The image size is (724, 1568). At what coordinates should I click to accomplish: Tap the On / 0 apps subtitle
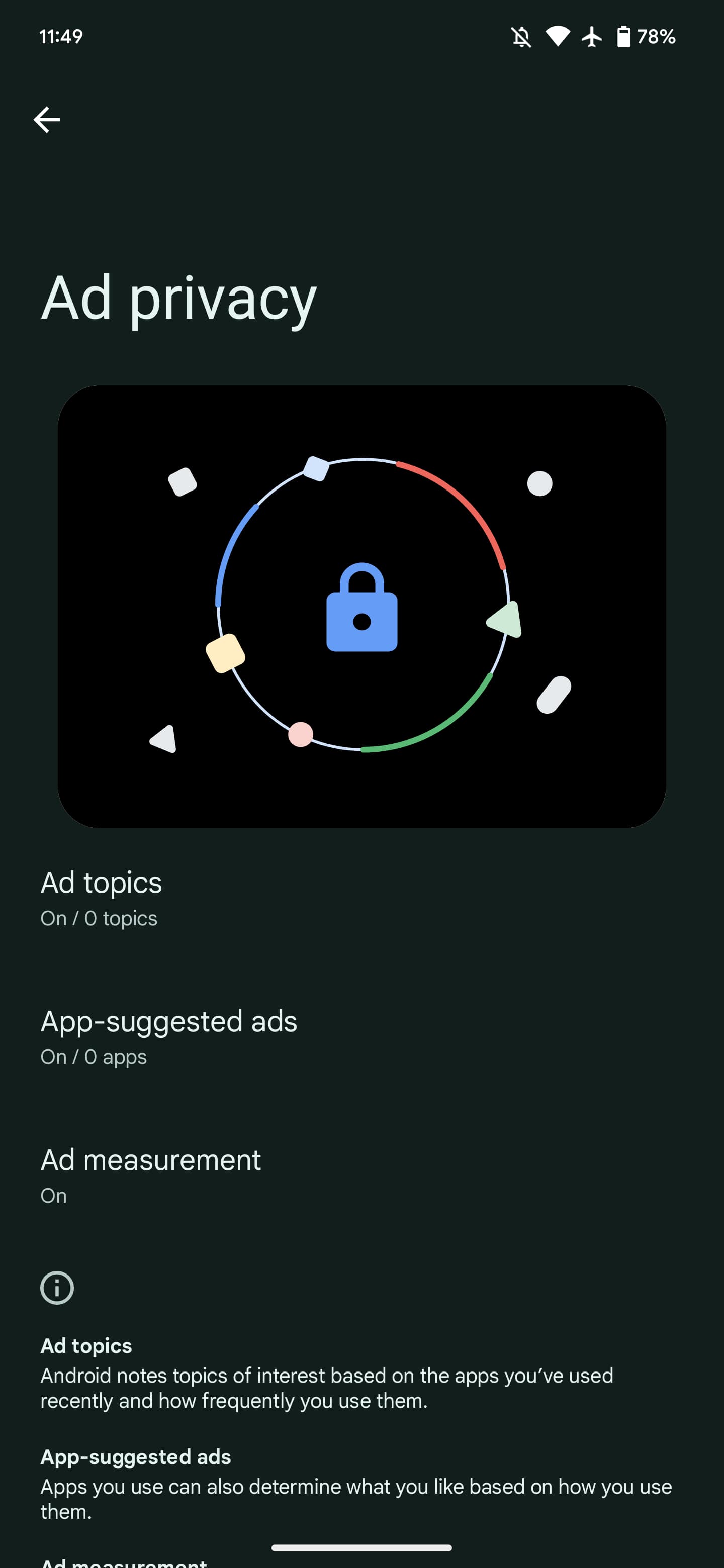tap(93, 1057)
